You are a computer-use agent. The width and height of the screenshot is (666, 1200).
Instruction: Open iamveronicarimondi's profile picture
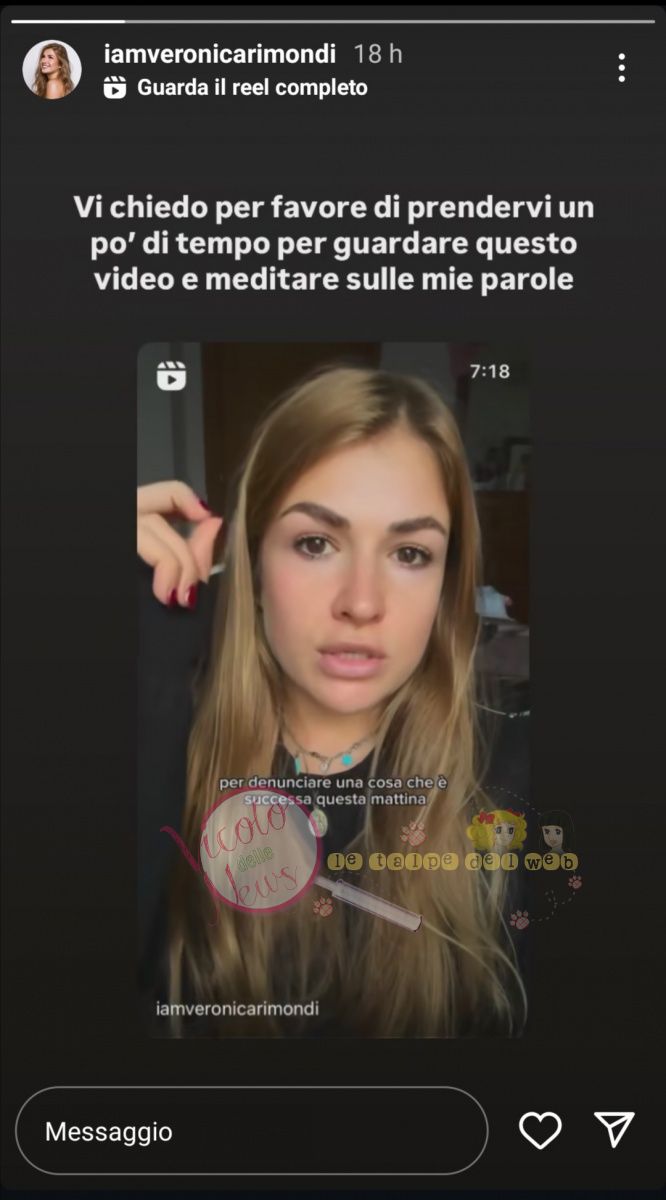[52, 70]
